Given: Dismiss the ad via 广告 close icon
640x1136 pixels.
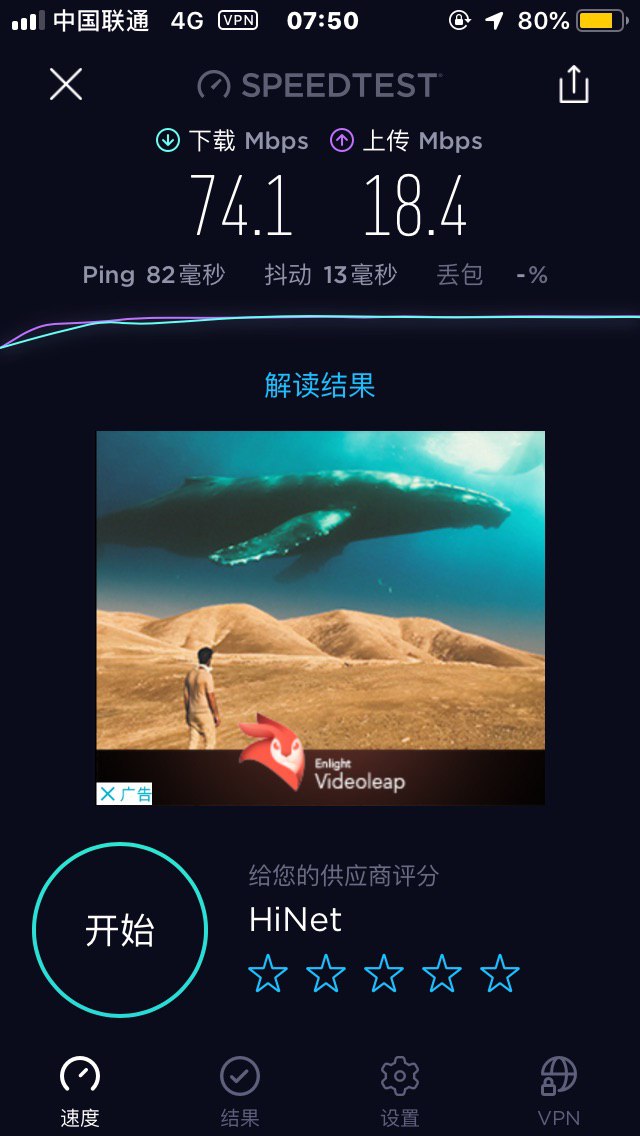Looking at the screenshot, I should [108, 794].
